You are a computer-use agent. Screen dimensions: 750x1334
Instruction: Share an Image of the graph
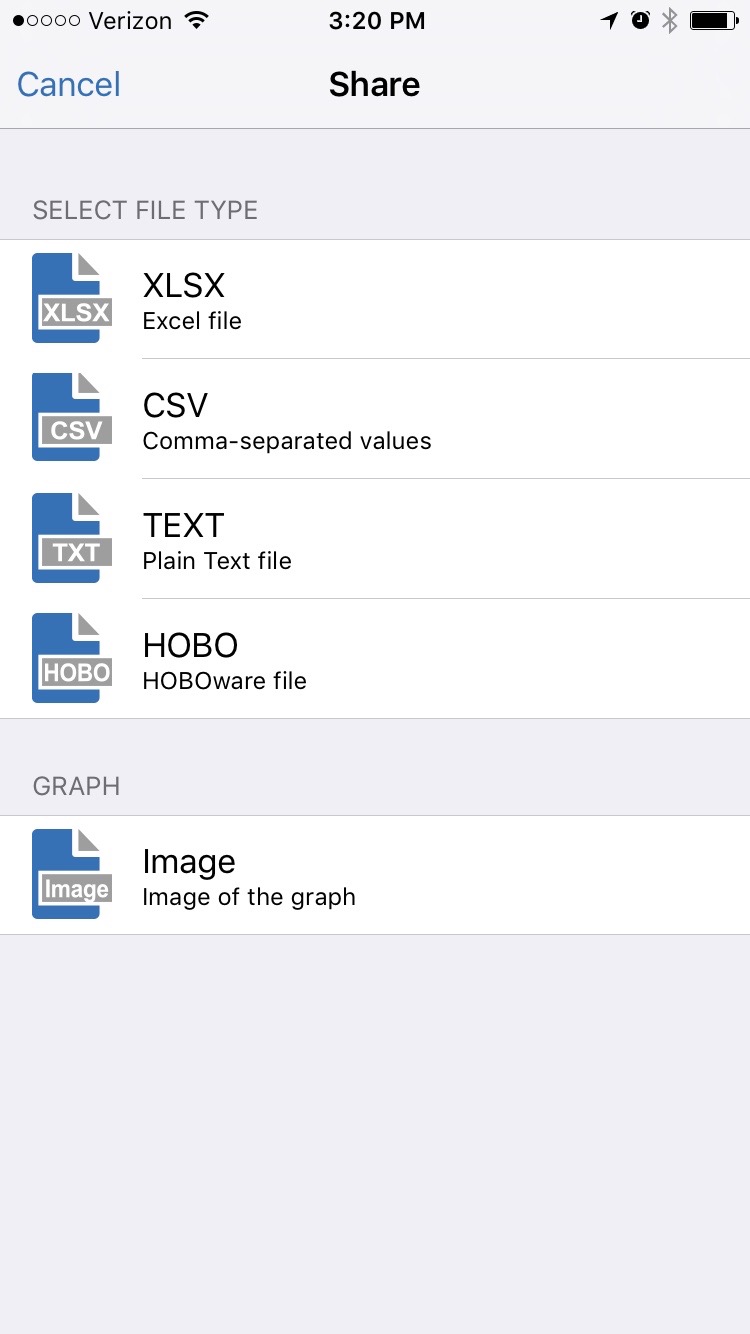[x=375, y=875]
